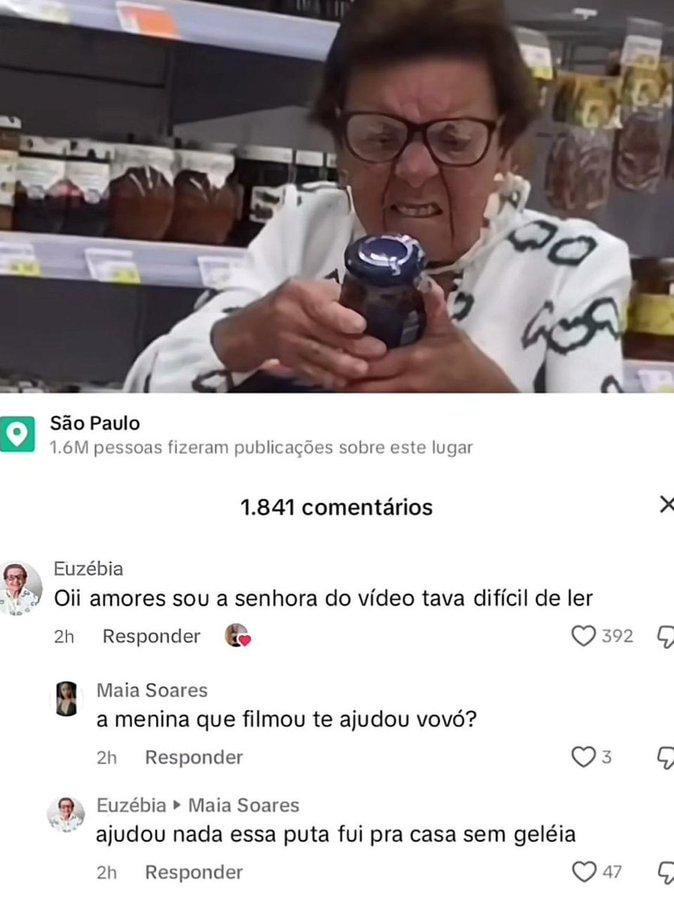View the Maia Soares username profile
This screenshot has width=674, height=900.
(x=152, y=690)
